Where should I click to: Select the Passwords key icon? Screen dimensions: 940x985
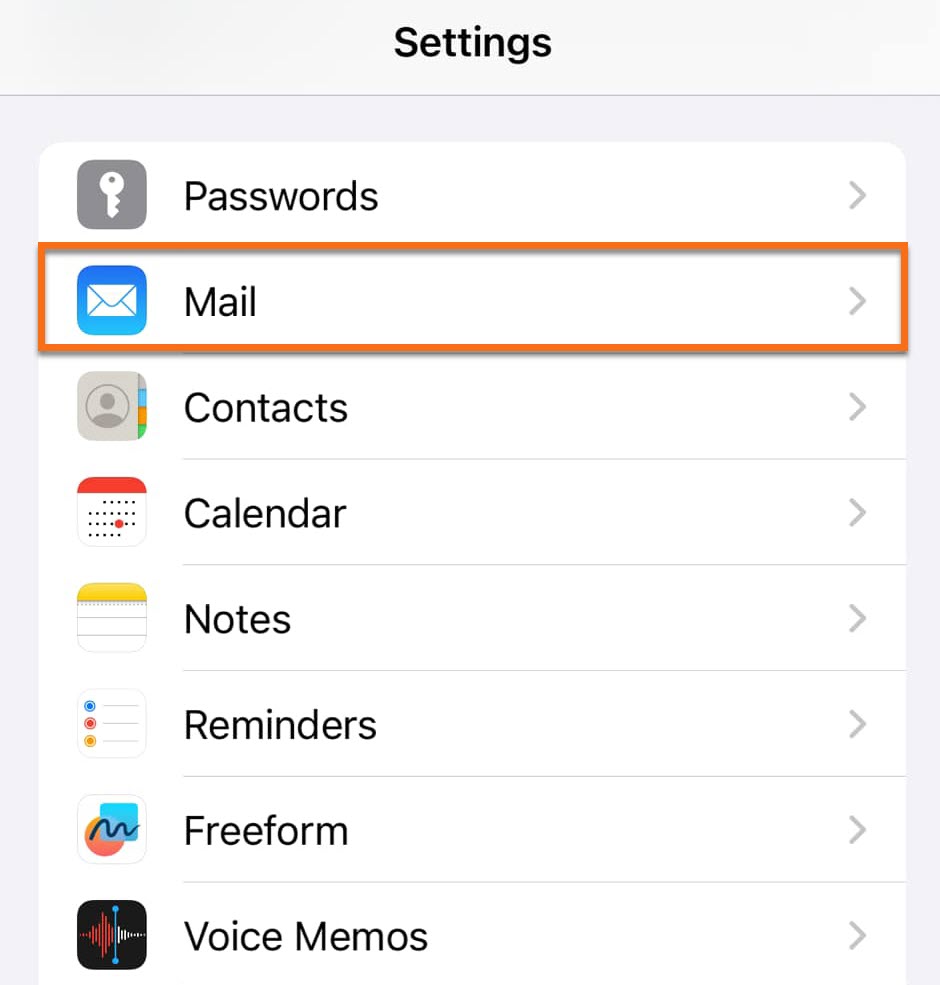click(x=111, y=195)
